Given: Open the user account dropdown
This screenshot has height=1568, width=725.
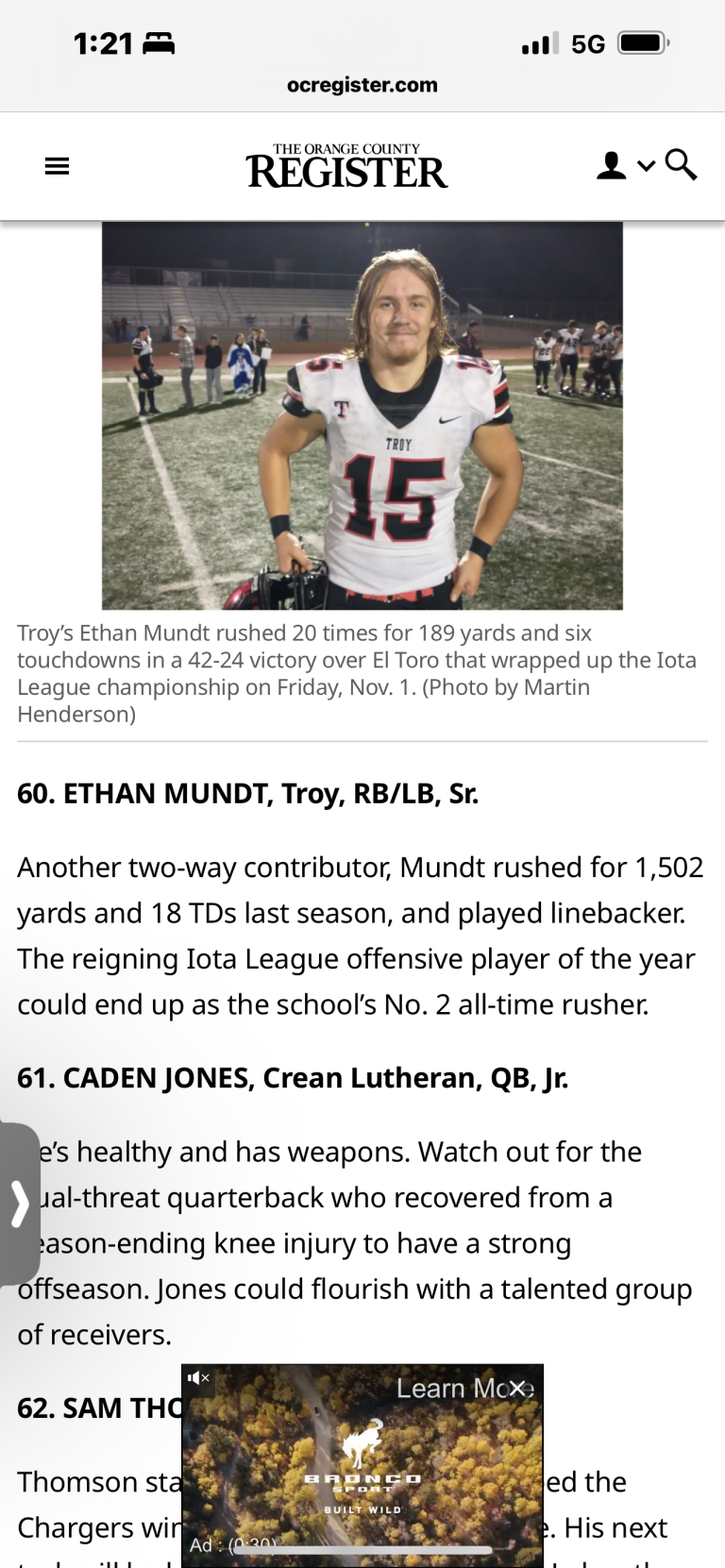Looking at the screenshot, I should click(x=624, y=166).
